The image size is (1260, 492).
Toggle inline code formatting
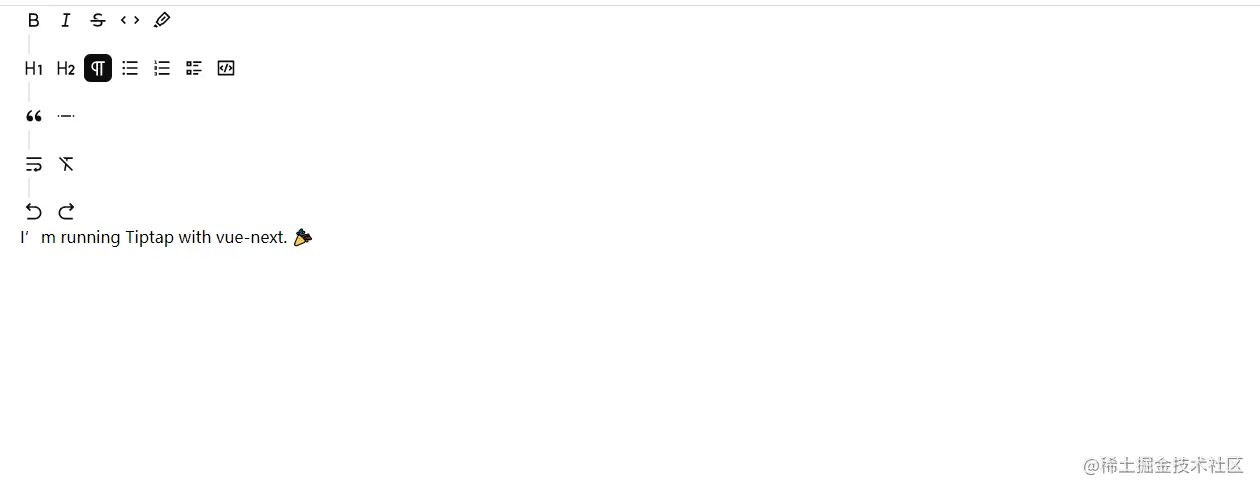[130, 20]
